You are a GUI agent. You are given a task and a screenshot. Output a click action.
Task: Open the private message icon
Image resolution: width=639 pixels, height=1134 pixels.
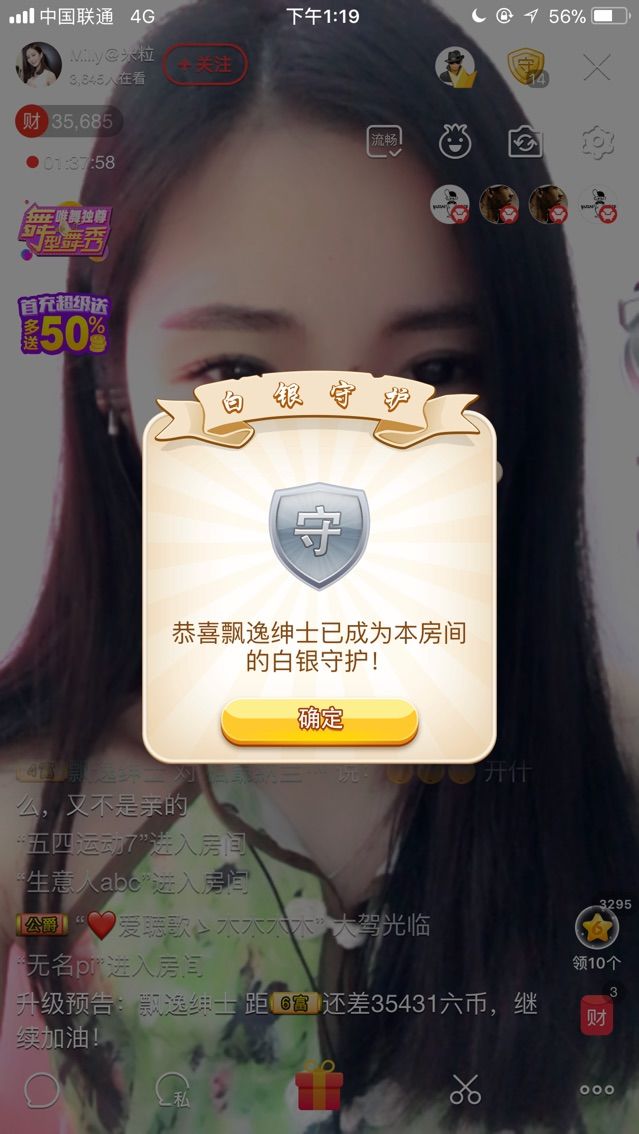pos(174,1089)
